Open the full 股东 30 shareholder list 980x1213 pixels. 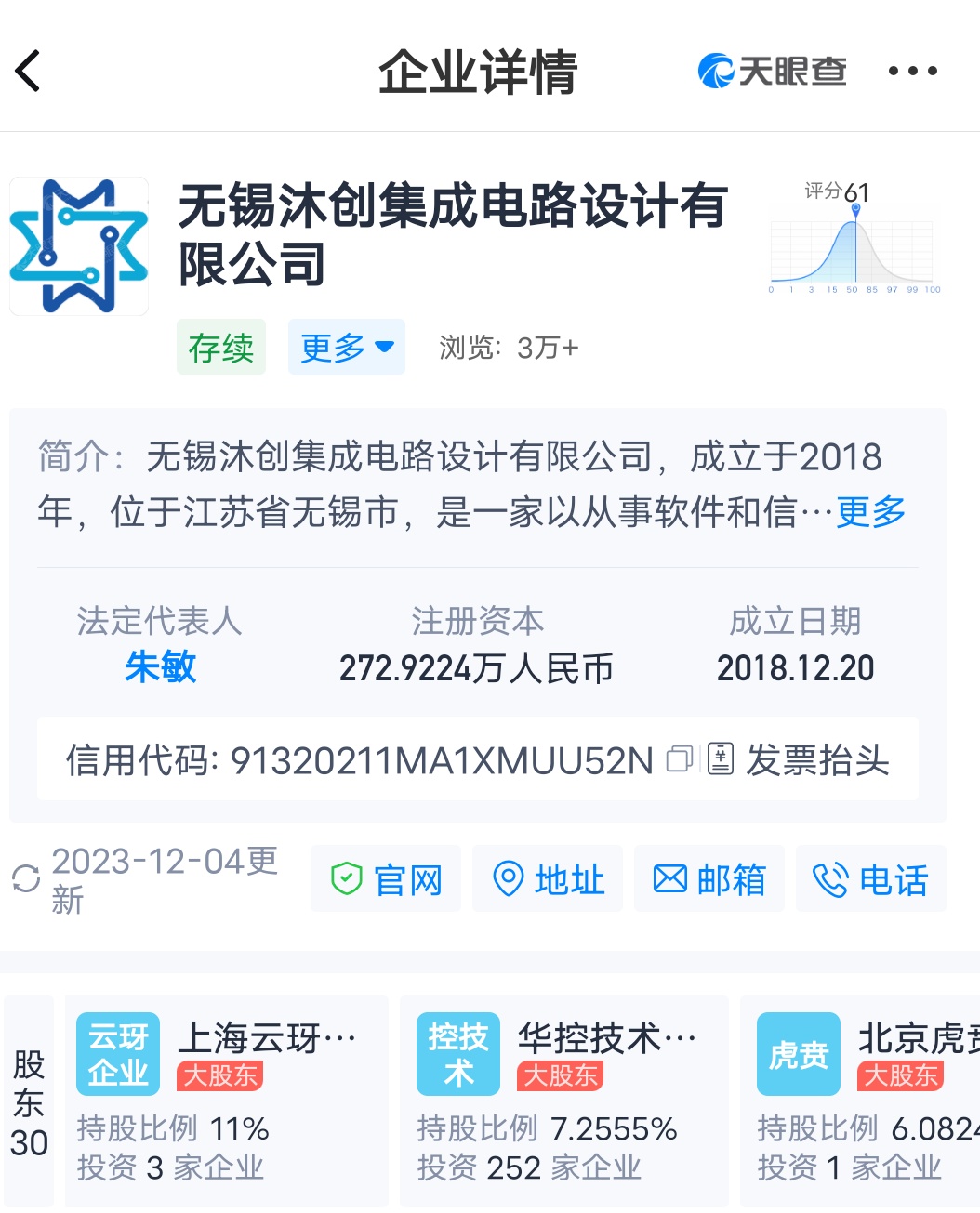[x=29, y=1103]
